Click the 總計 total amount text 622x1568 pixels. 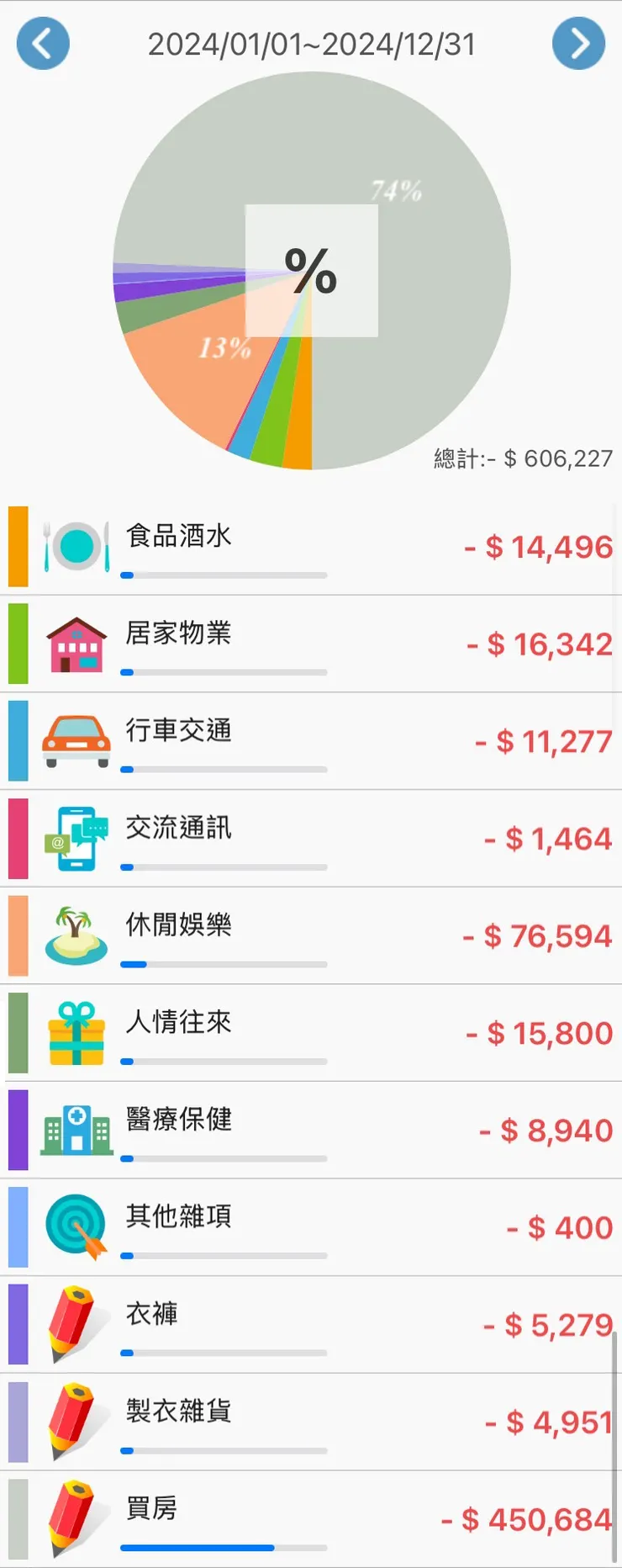523,458
